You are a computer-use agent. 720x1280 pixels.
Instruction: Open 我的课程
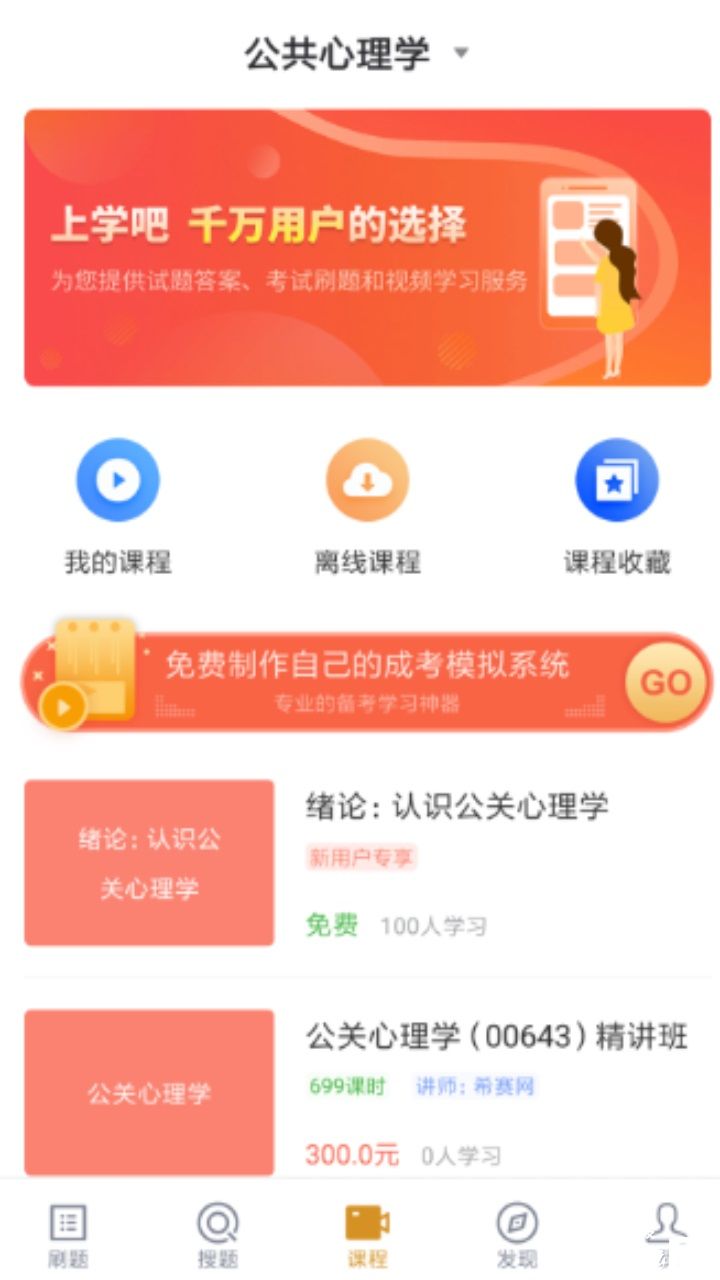coord(118,506)
